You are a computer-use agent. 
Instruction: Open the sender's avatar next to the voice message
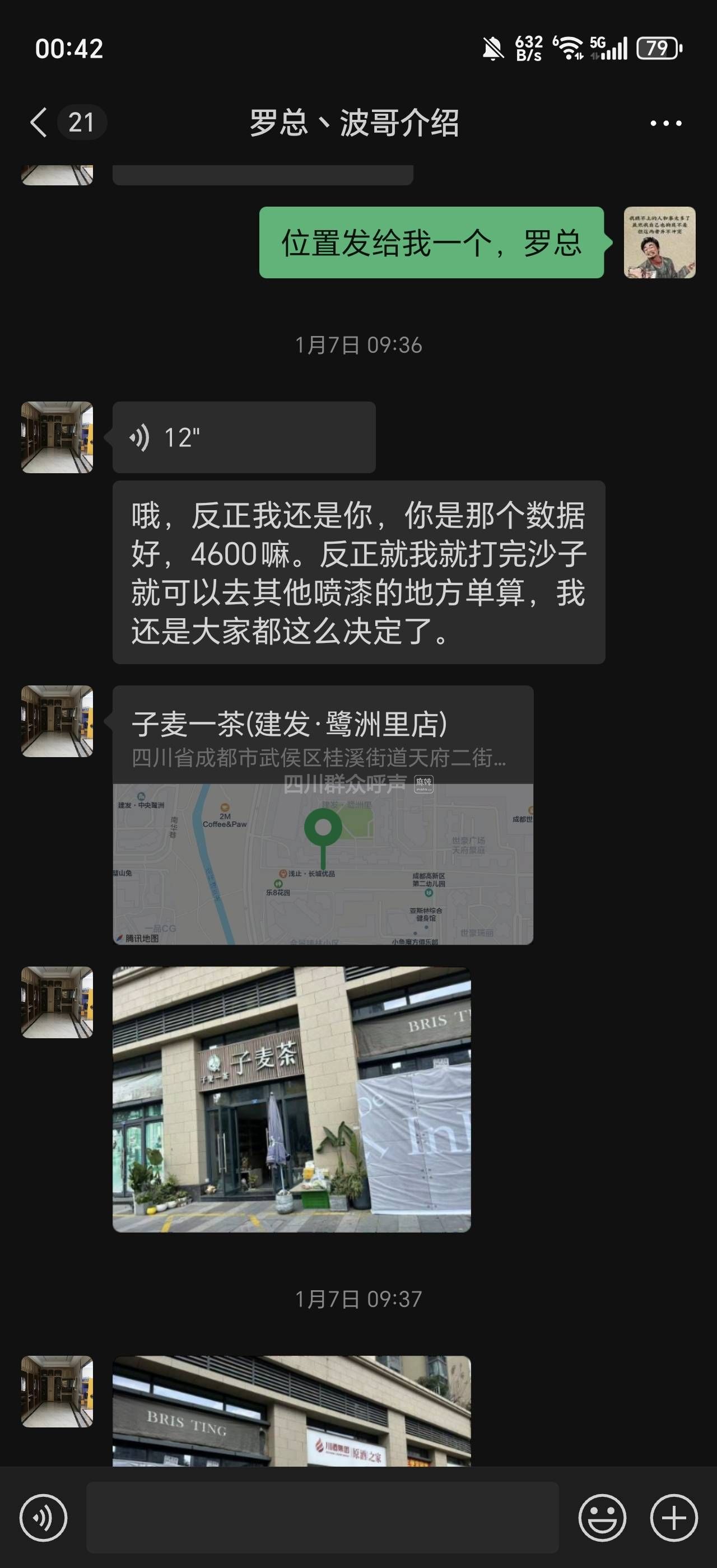[x=57, y=437]
